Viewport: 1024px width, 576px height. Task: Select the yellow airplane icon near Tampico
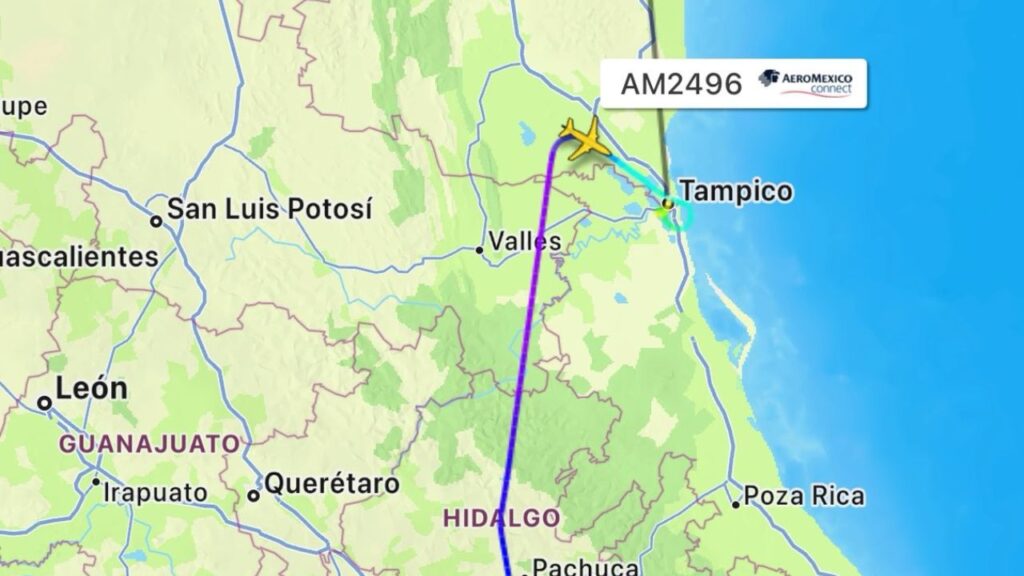[584, 137]
